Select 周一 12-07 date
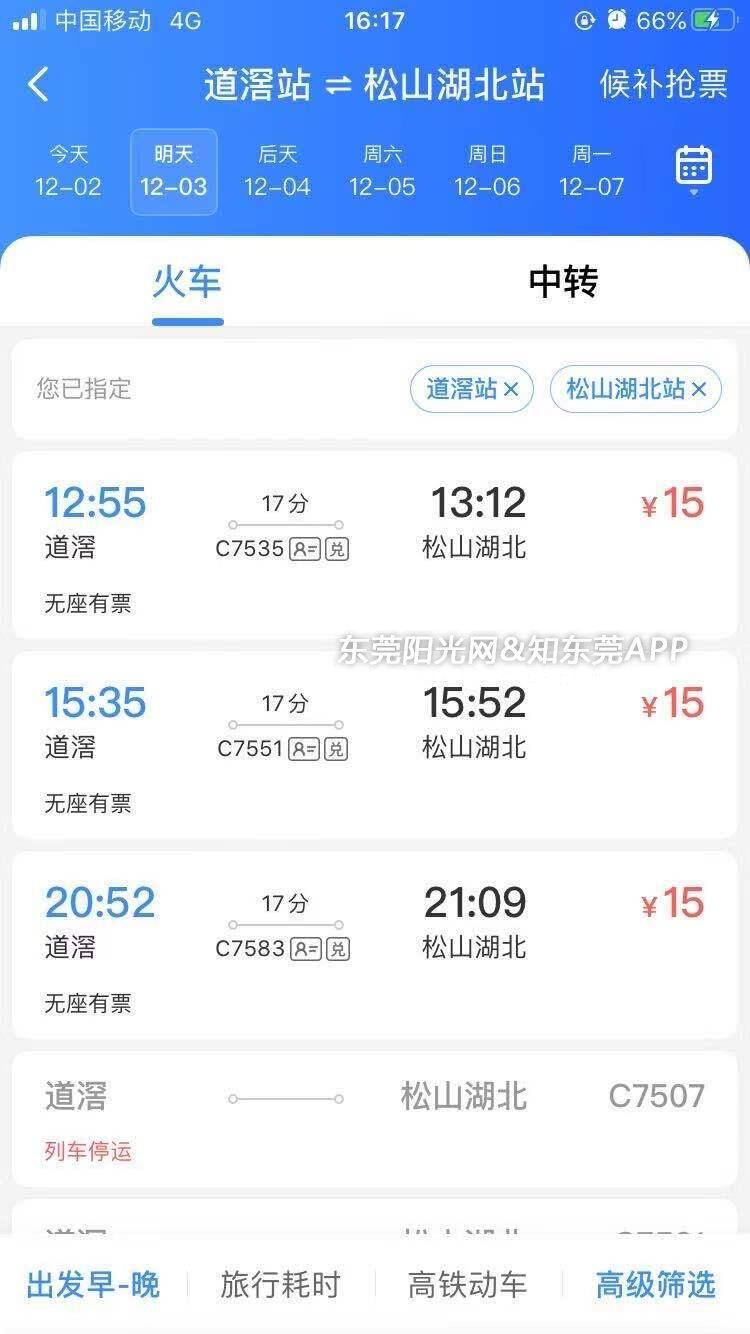750x1334 pixels. point(591,171)
